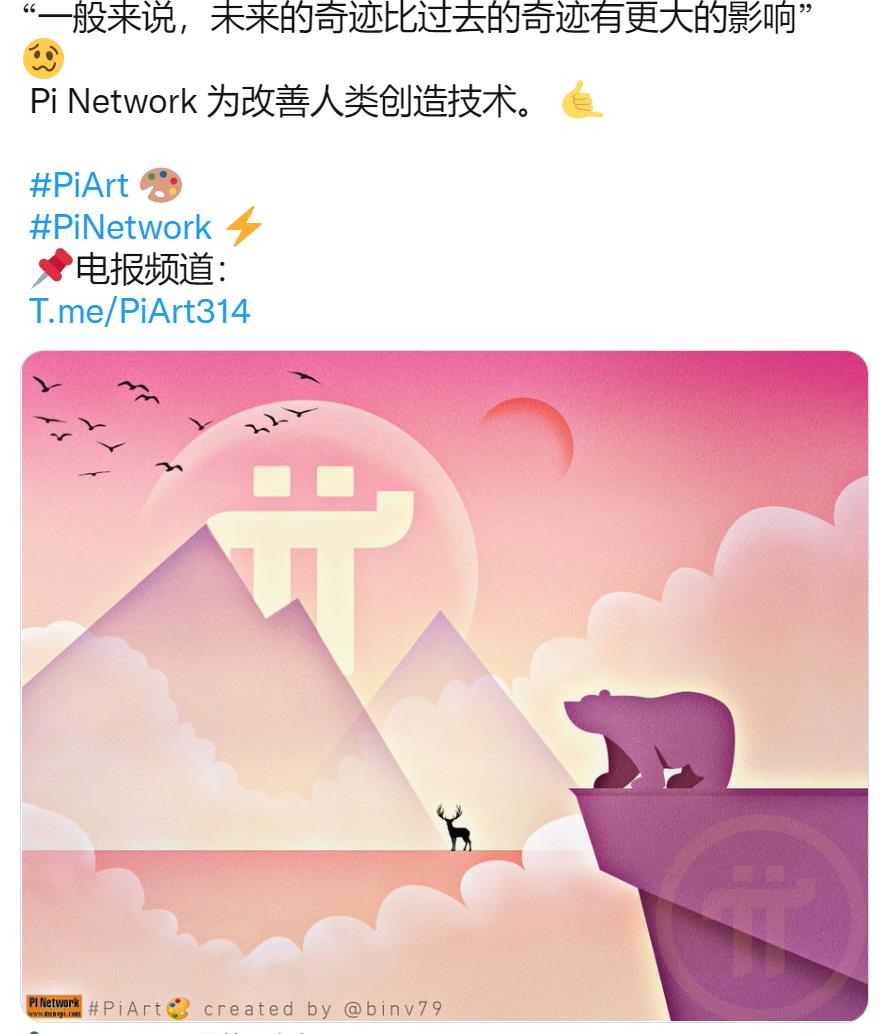Screen dimensions: 880x1034
Task: Open the #PiNetwork hashtag
Action: (x=121, y=227)
